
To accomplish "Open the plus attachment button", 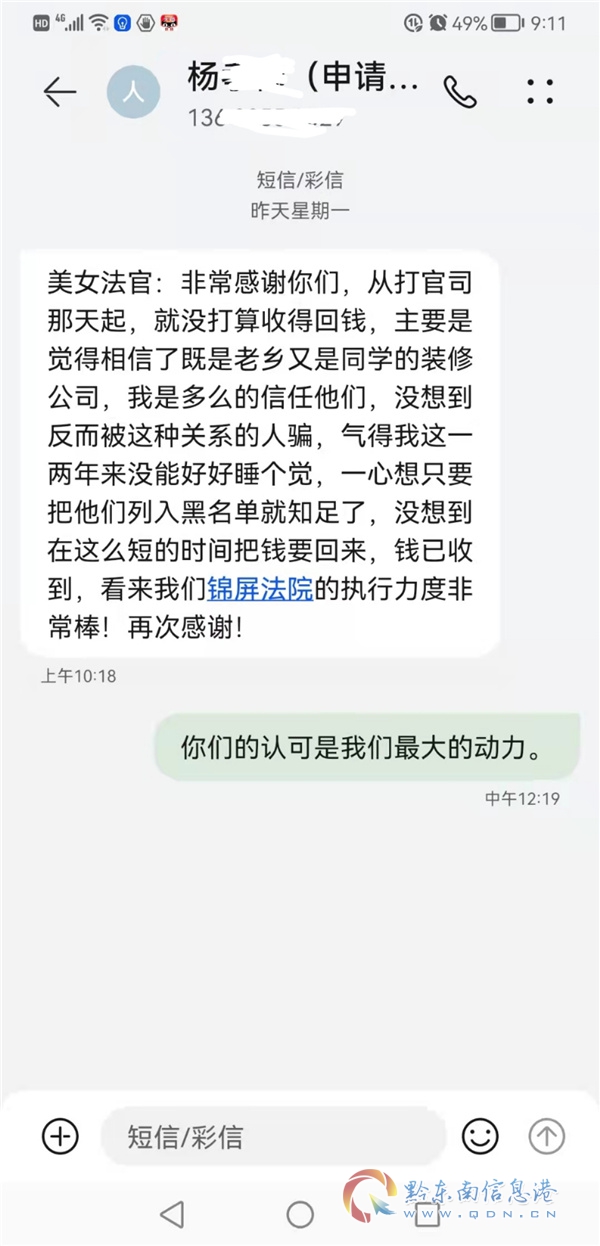I will coord(60,1136).
